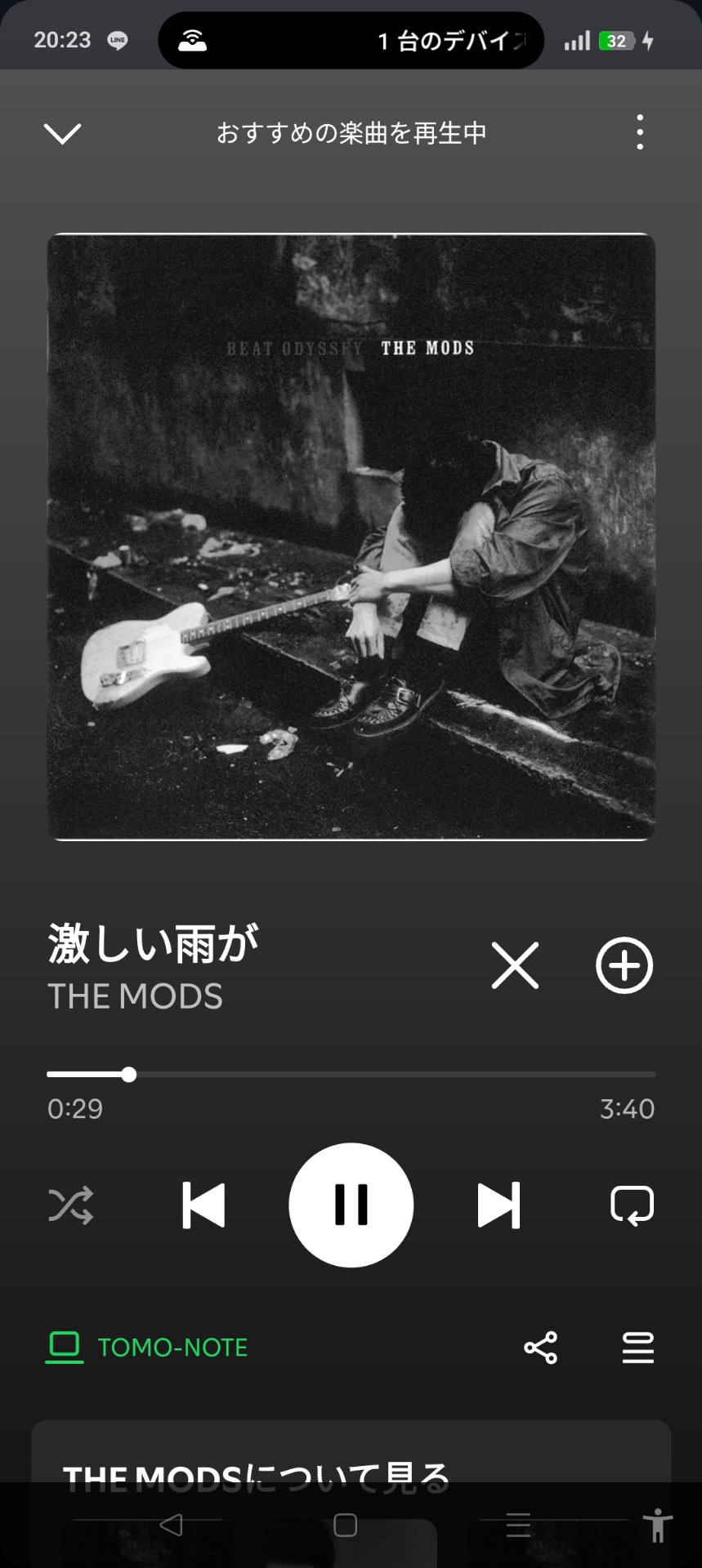The height and width of the screenshot is (1568, 702).
Task: Add 激しい雨が to your library
Action: pyautogui.click(x=624, y=965)
